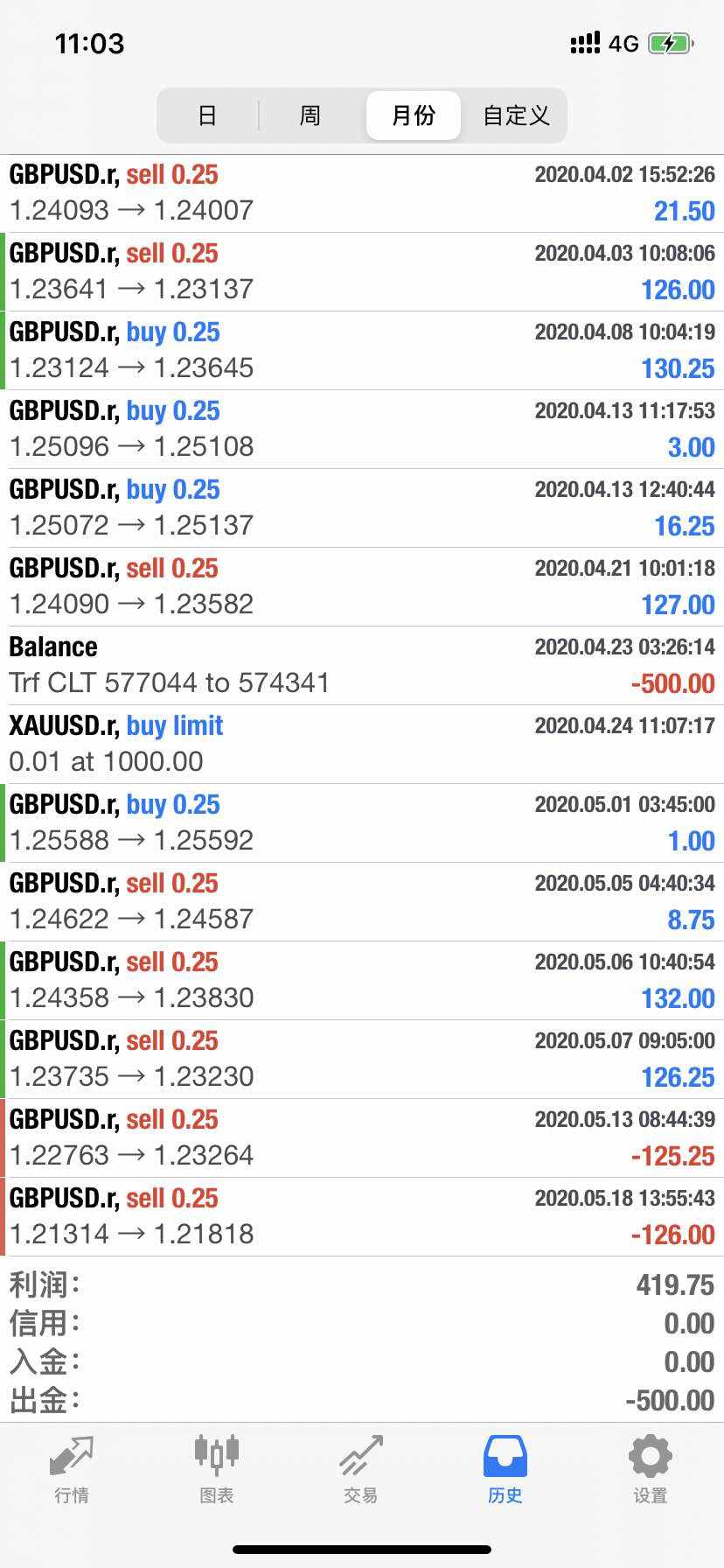Viewport: 724px width, 1568px height.
Task: Switch to the 日 (day) period filter
Action: point(207,115)
